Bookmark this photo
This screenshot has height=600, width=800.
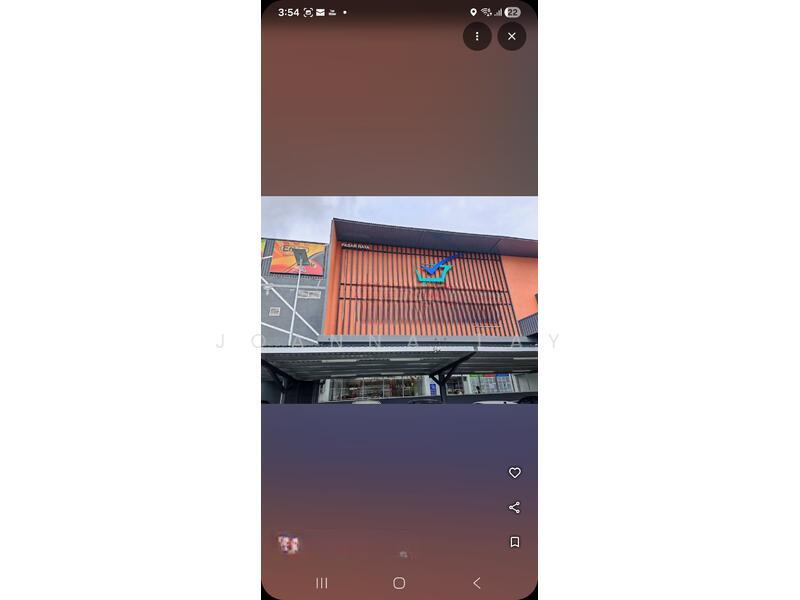pyautogui.click(x=515, y=542)
